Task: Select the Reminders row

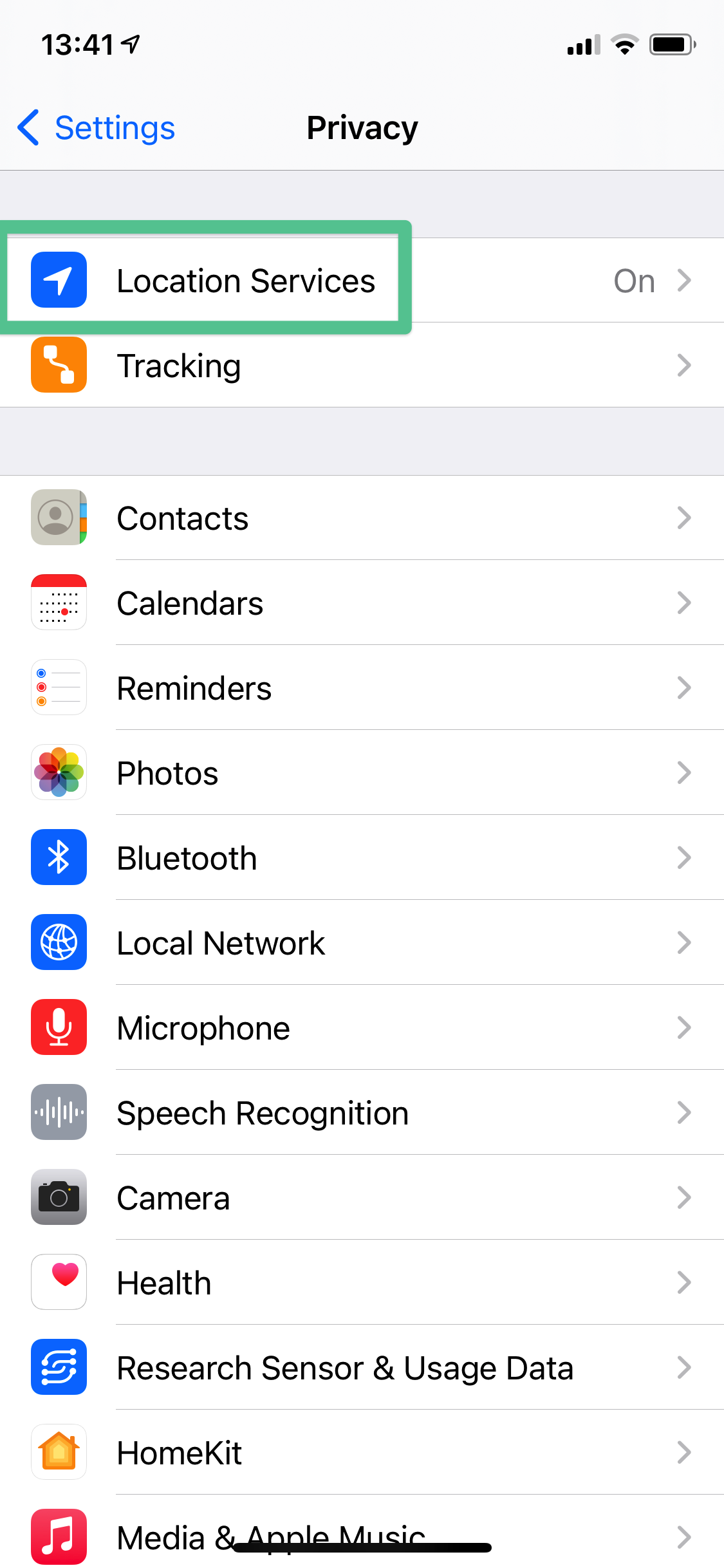Action: point(362,687)
